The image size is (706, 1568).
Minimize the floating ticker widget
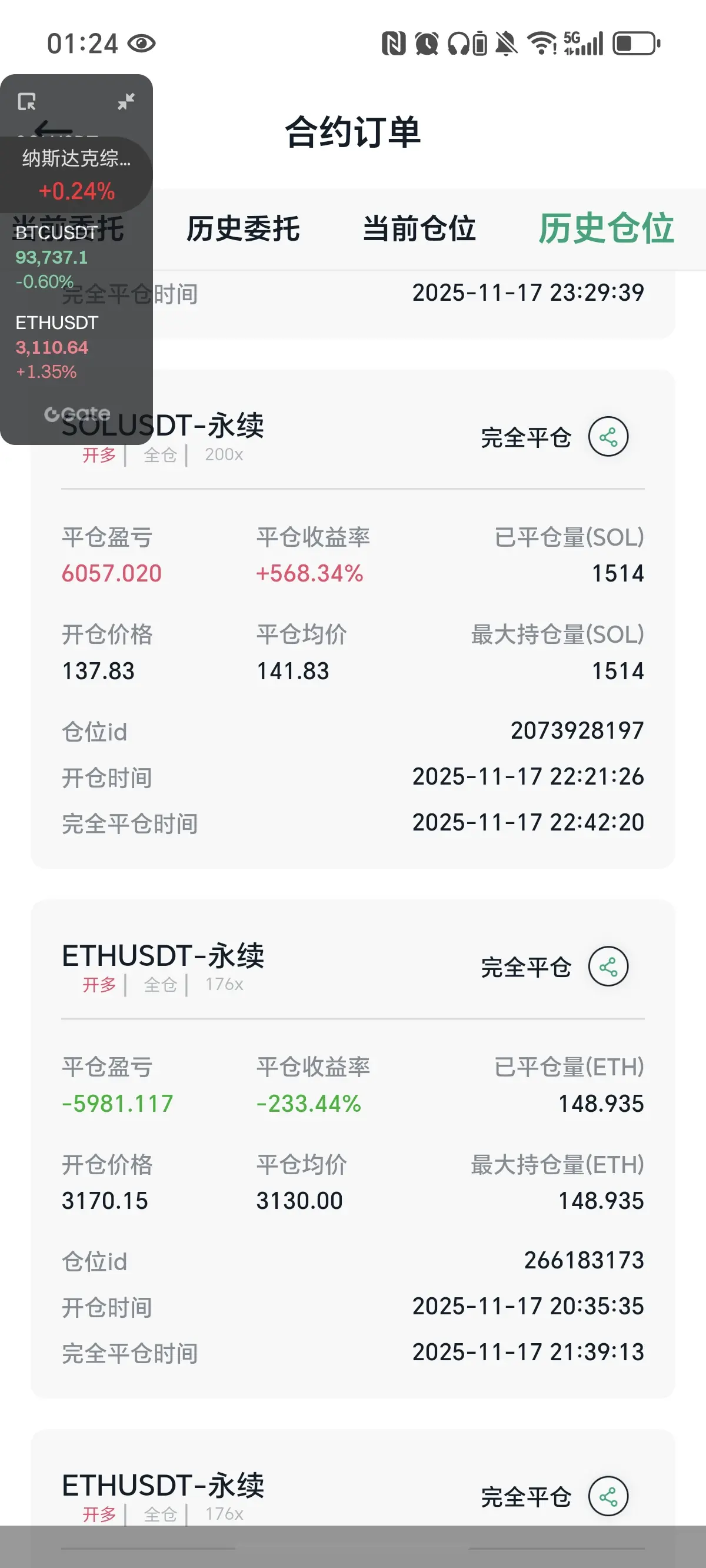point(126,101)
